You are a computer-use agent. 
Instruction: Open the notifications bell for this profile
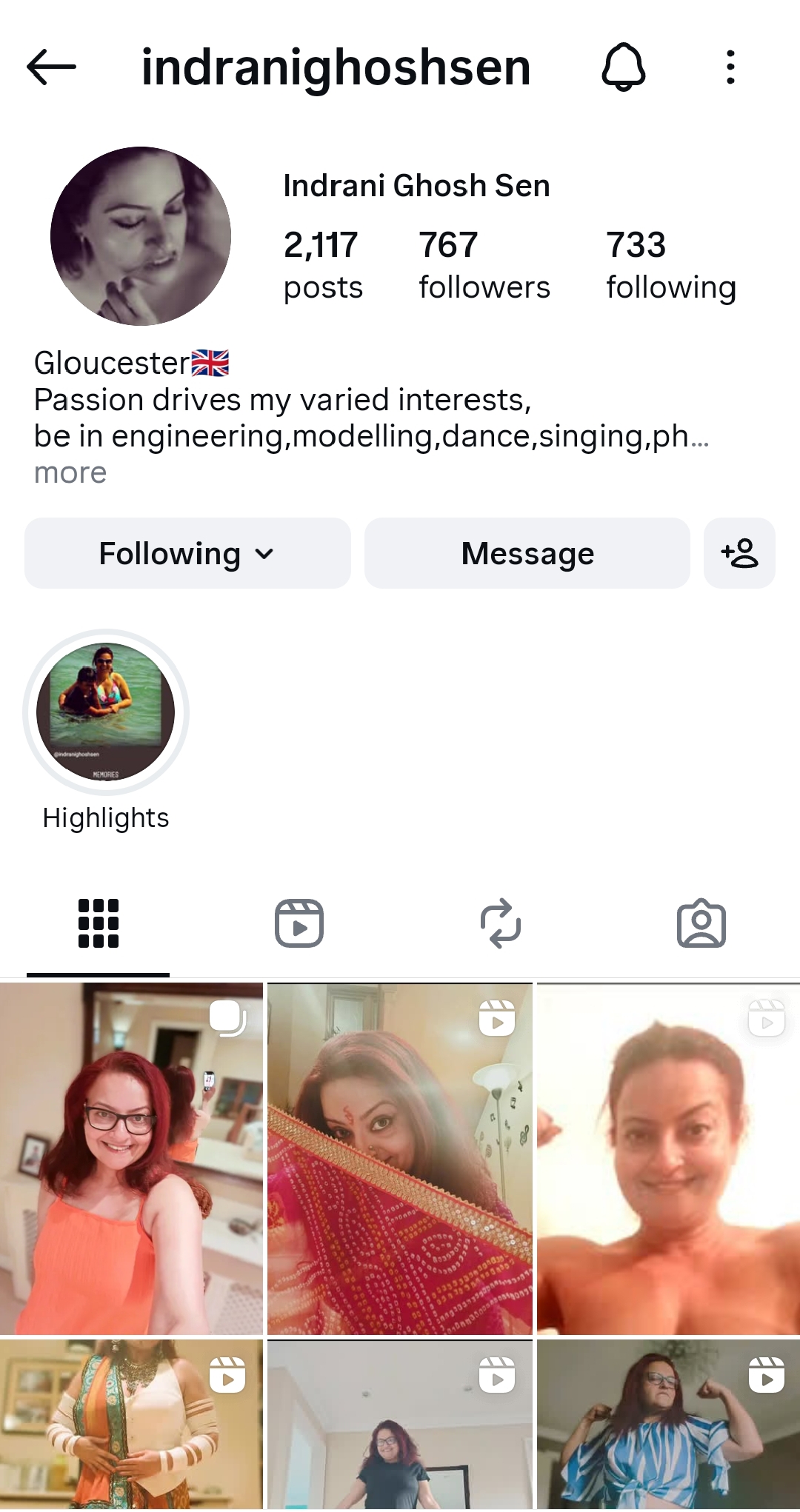(623, 67)
